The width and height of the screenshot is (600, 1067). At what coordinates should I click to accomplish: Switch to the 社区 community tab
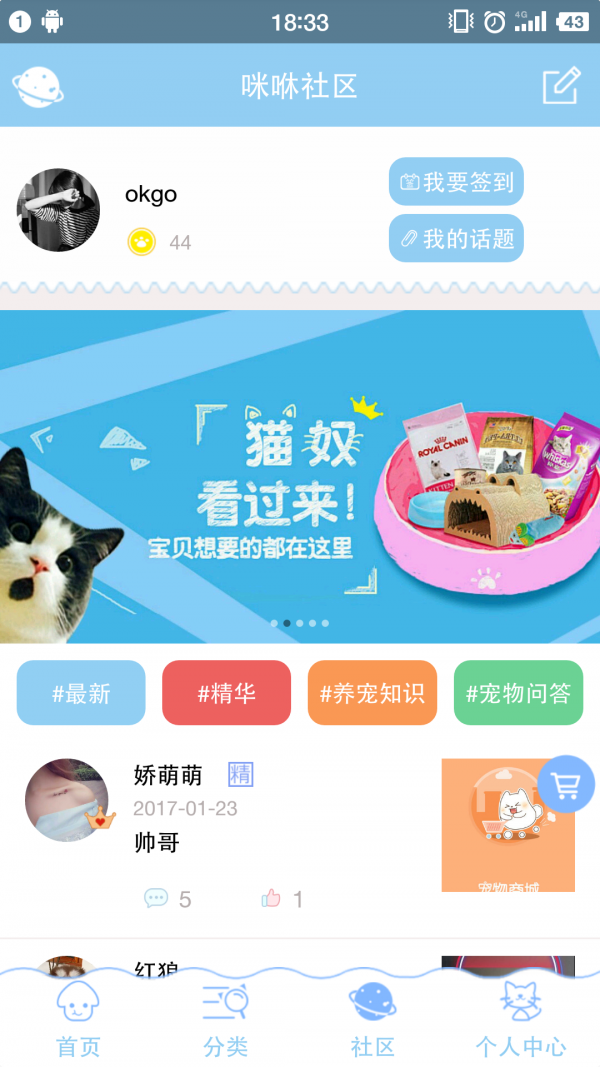tap(372, 1020)
